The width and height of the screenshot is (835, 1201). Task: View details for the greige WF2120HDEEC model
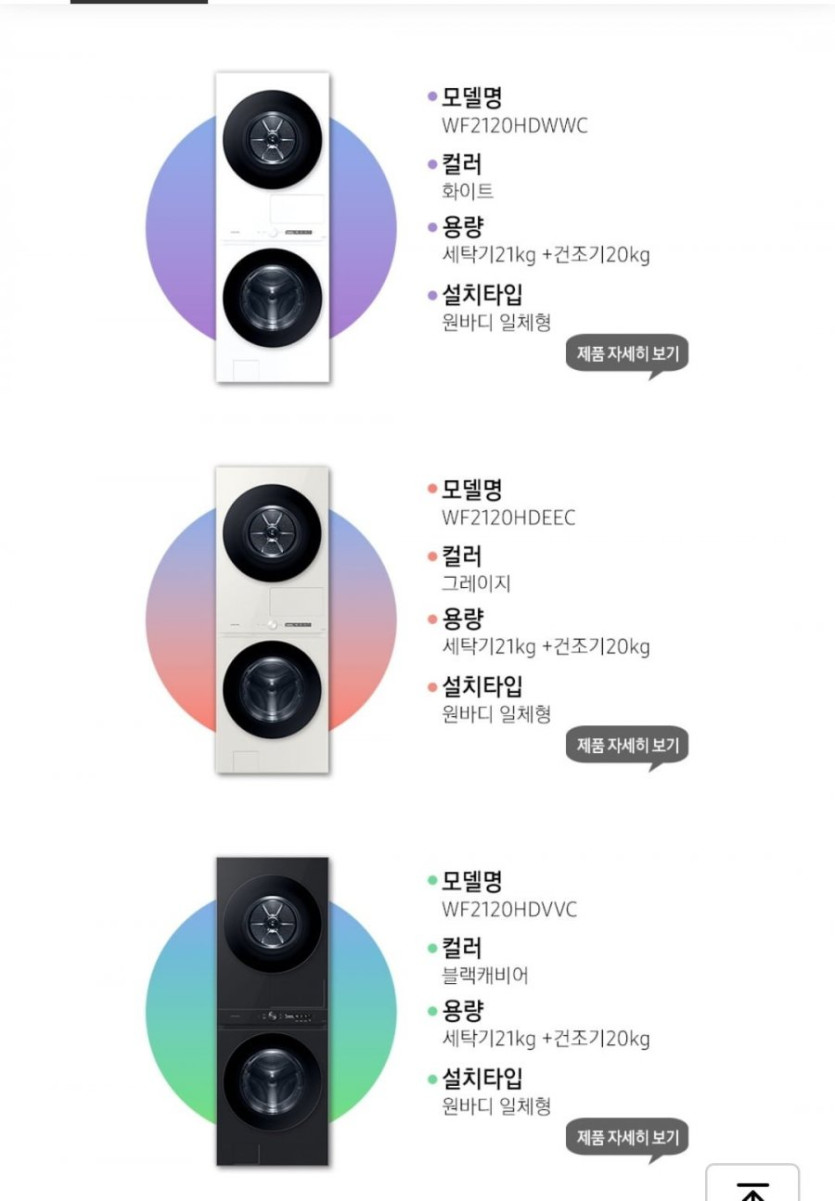(627, 746)
